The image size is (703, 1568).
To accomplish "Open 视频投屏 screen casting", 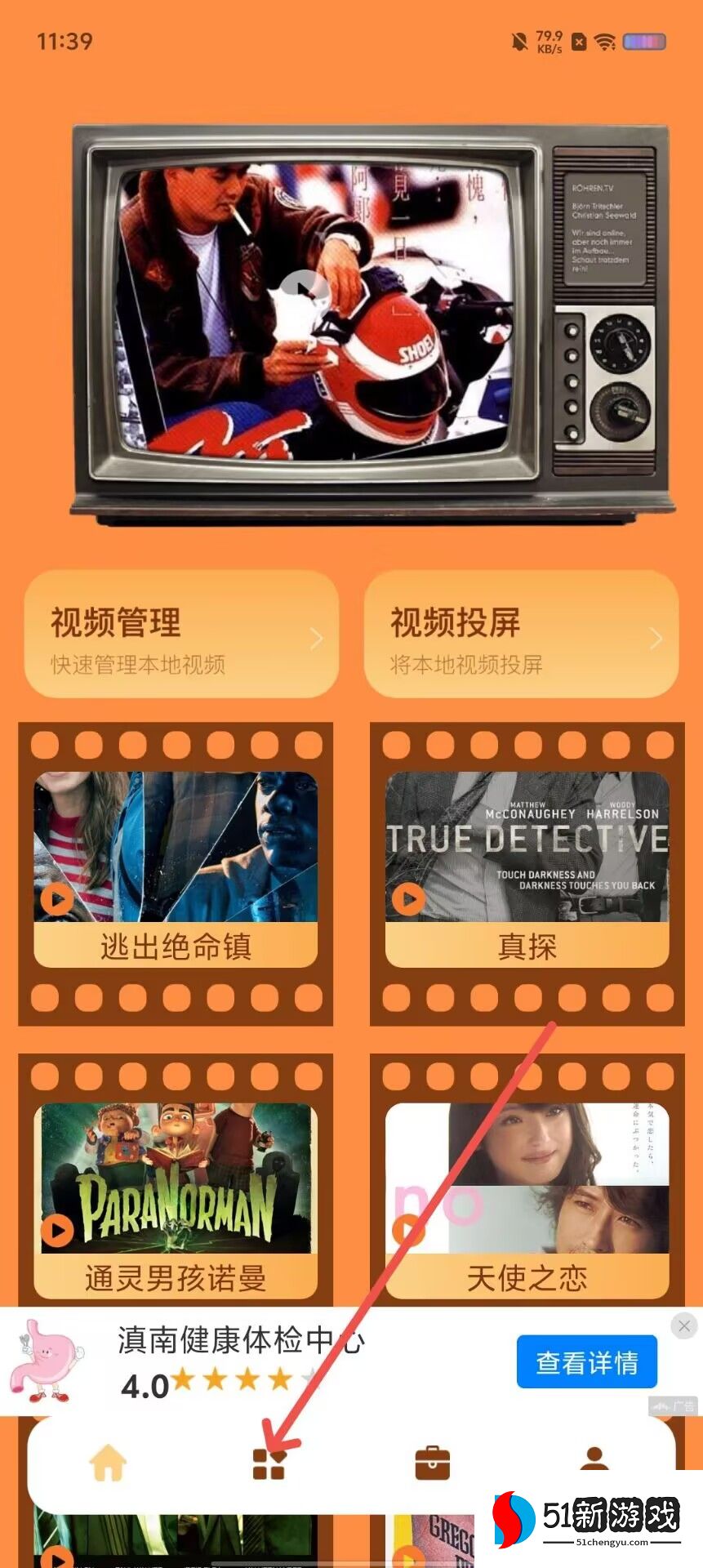I will coord(521,635).
